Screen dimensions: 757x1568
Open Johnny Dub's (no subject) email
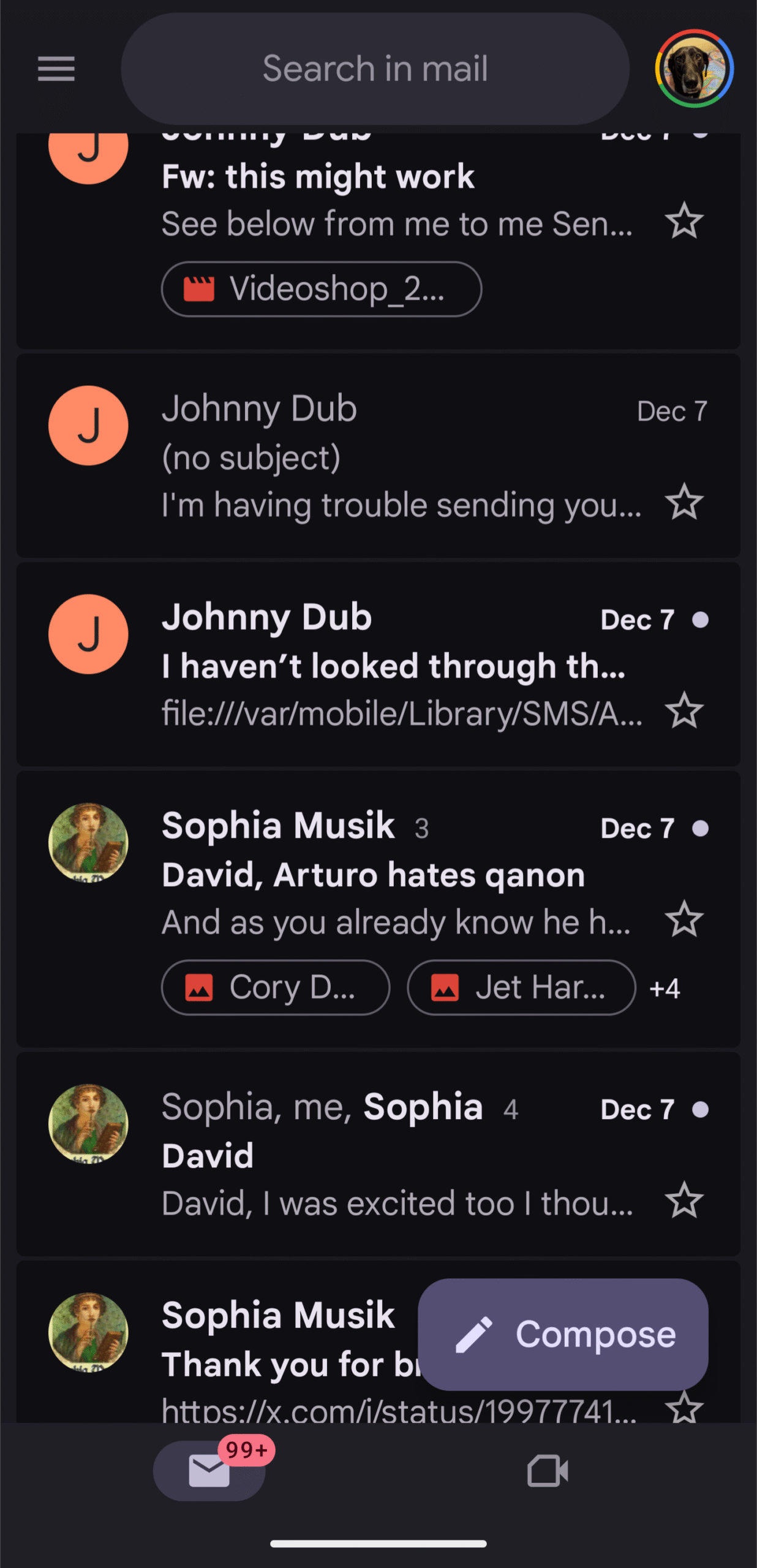[367, 457]
